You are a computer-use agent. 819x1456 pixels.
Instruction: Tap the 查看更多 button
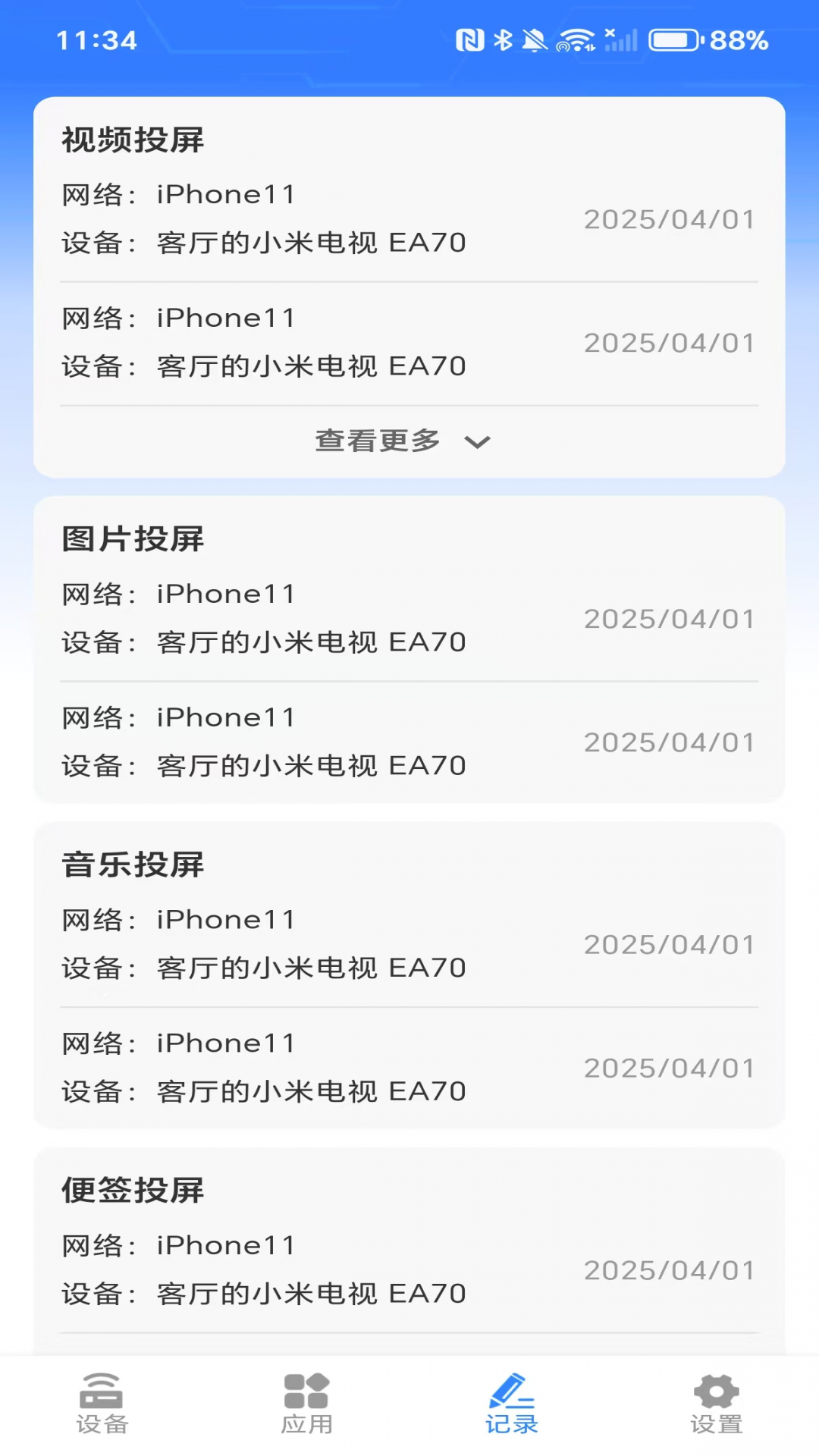pos(377,442)
